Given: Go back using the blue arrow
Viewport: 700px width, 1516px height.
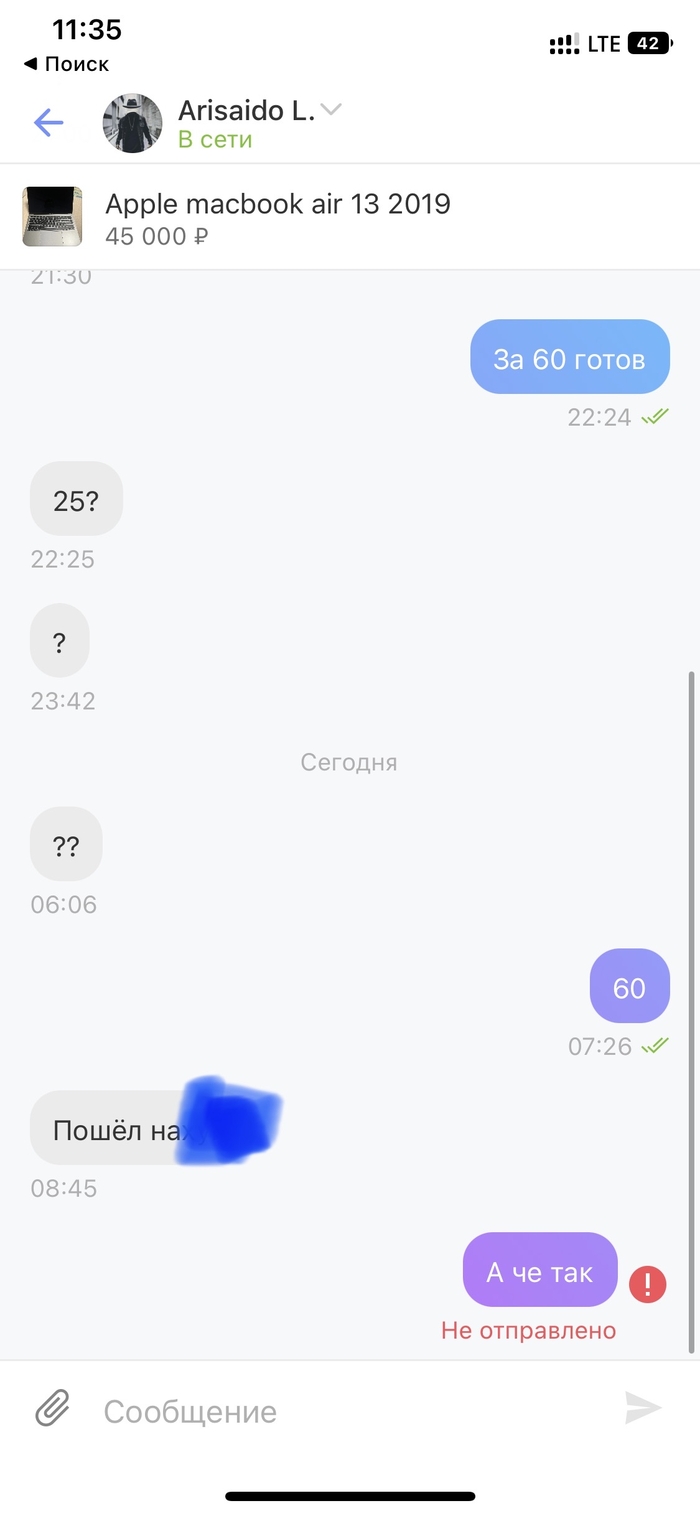Looking at the screenshot, I should [48, 123].
